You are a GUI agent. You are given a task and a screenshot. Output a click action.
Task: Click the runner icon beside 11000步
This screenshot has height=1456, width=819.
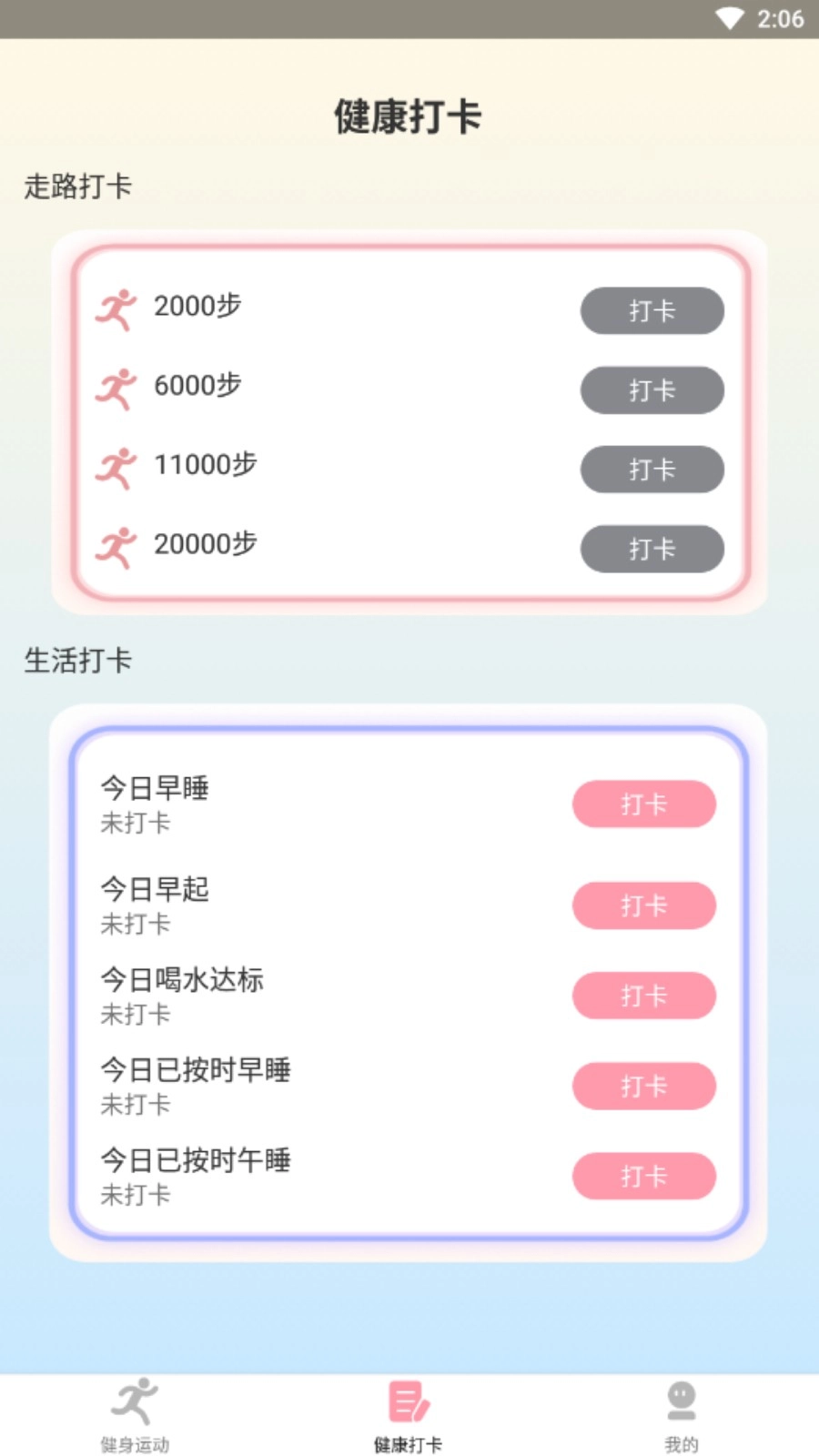pos(116,467)
